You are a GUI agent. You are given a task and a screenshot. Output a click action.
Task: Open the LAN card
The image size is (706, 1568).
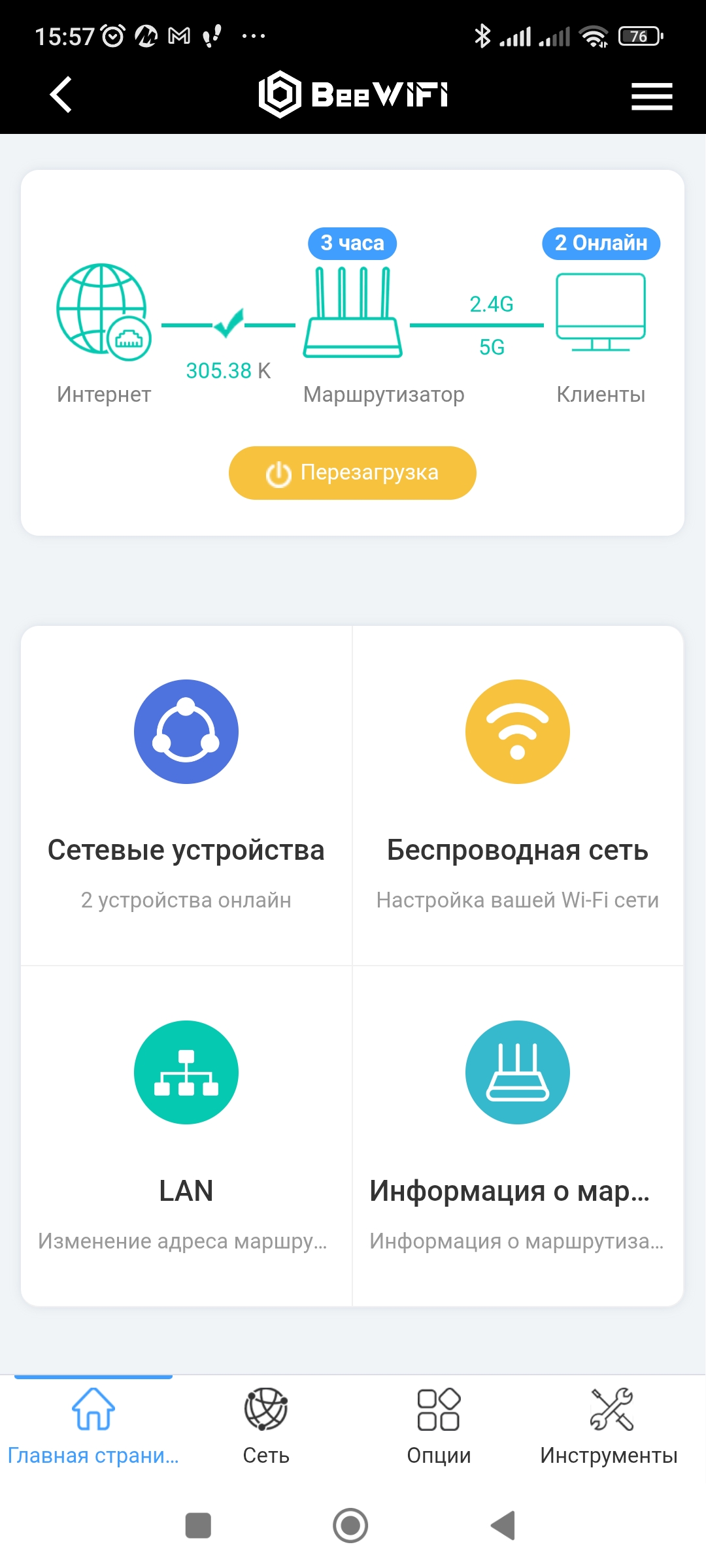[186, 1136]
